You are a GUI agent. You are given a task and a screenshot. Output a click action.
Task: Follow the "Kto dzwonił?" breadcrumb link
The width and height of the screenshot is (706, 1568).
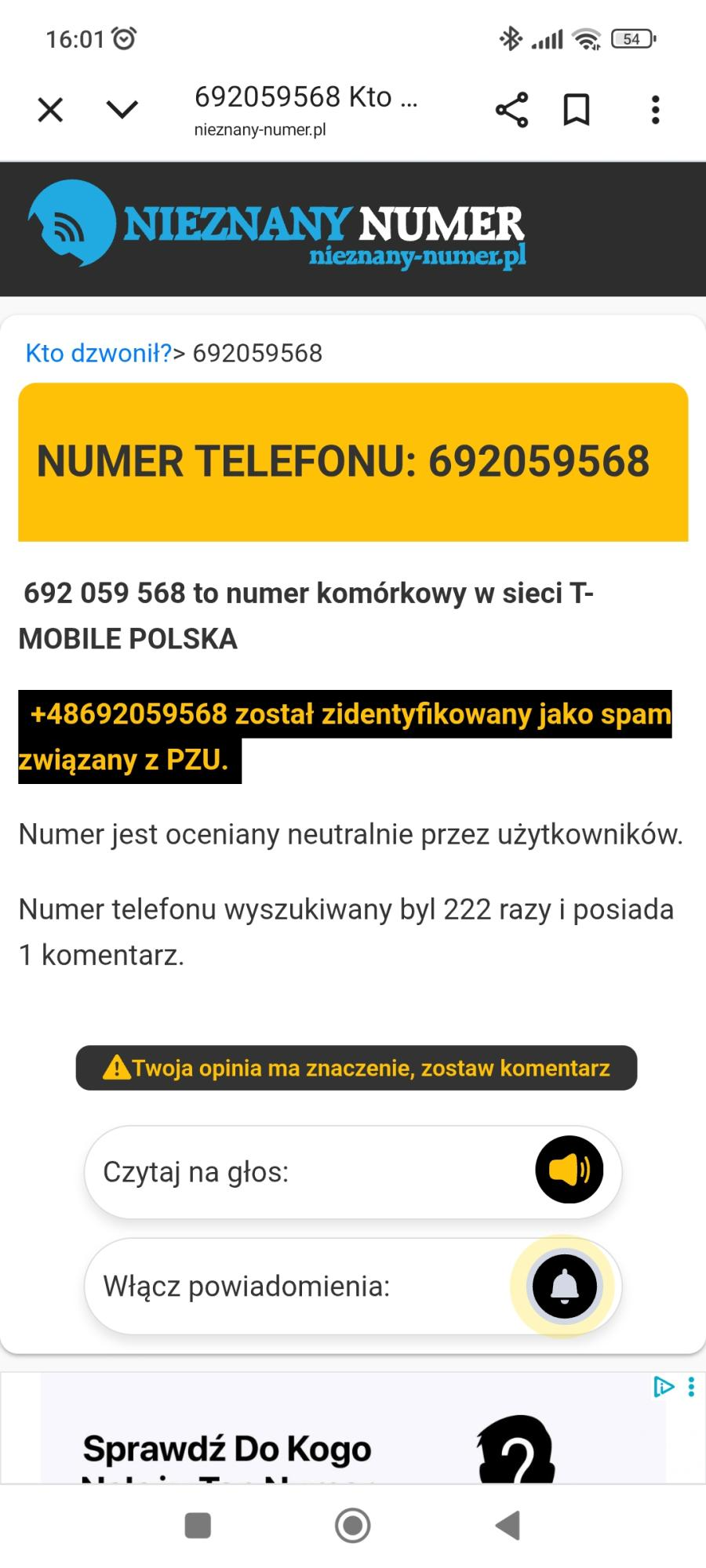click(x=99, y=354)
